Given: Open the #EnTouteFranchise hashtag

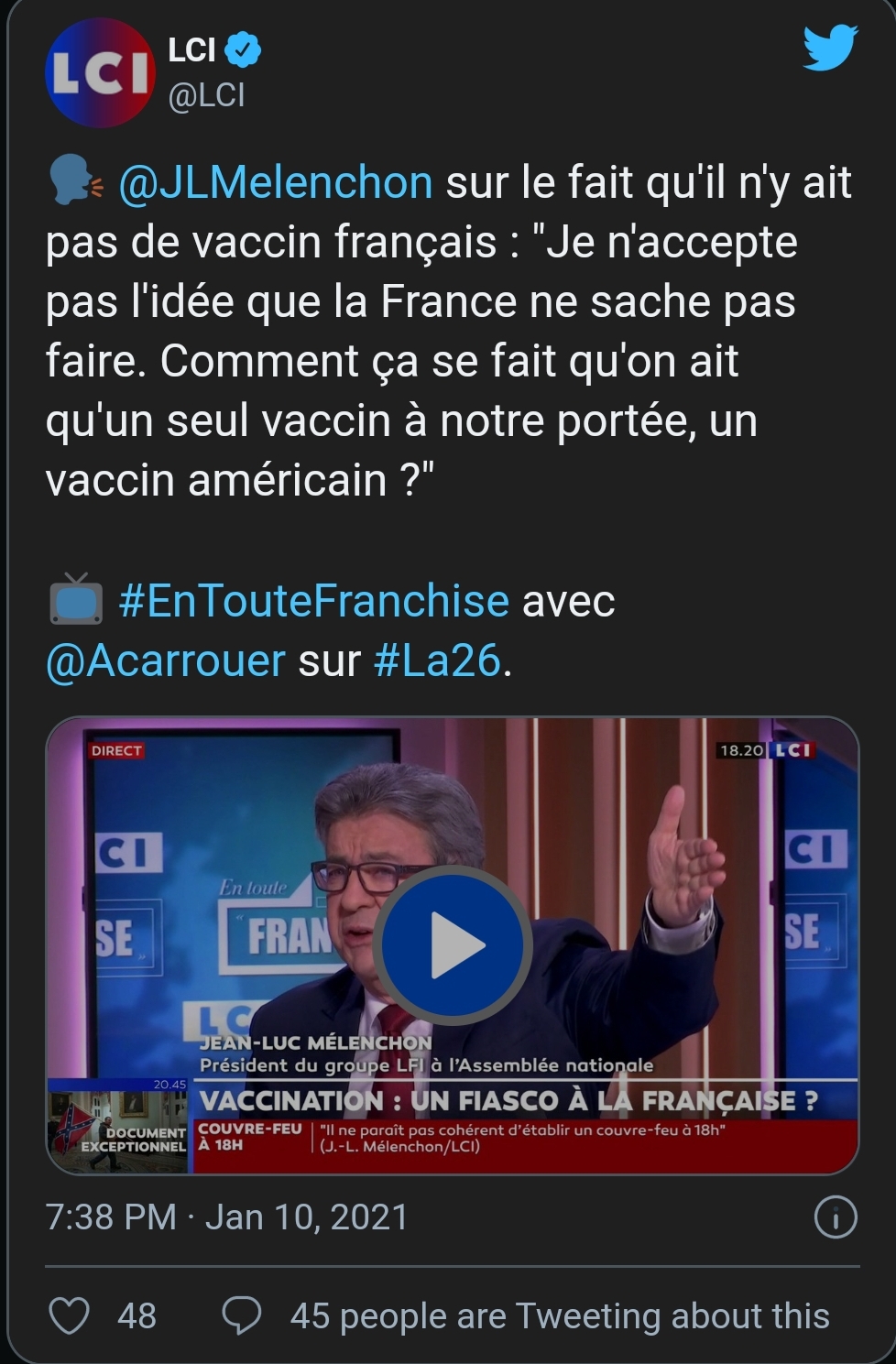Looking at the screenshot, I should click(313, 601).
